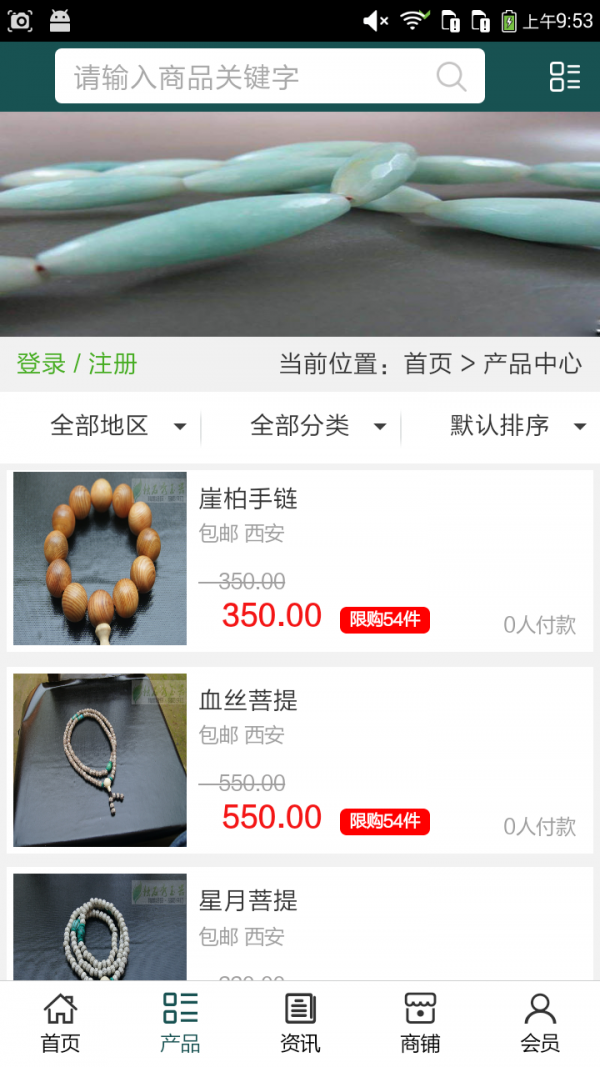This screenshot has height=1067, width=600.
Task: Open the jade beads banner
Action: point(300,224)
